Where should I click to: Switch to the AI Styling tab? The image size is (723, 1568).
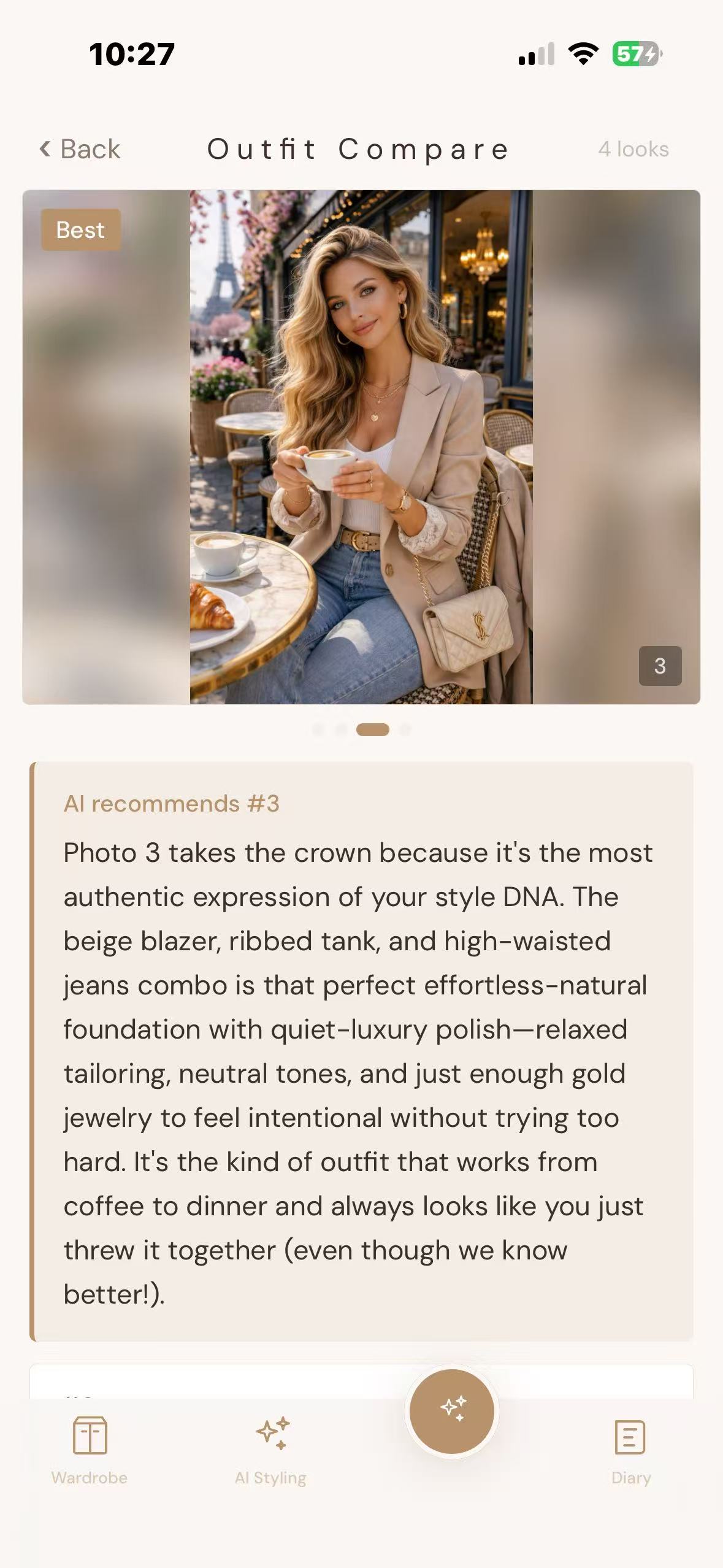pyautogui.click(x=271, y=1450)
